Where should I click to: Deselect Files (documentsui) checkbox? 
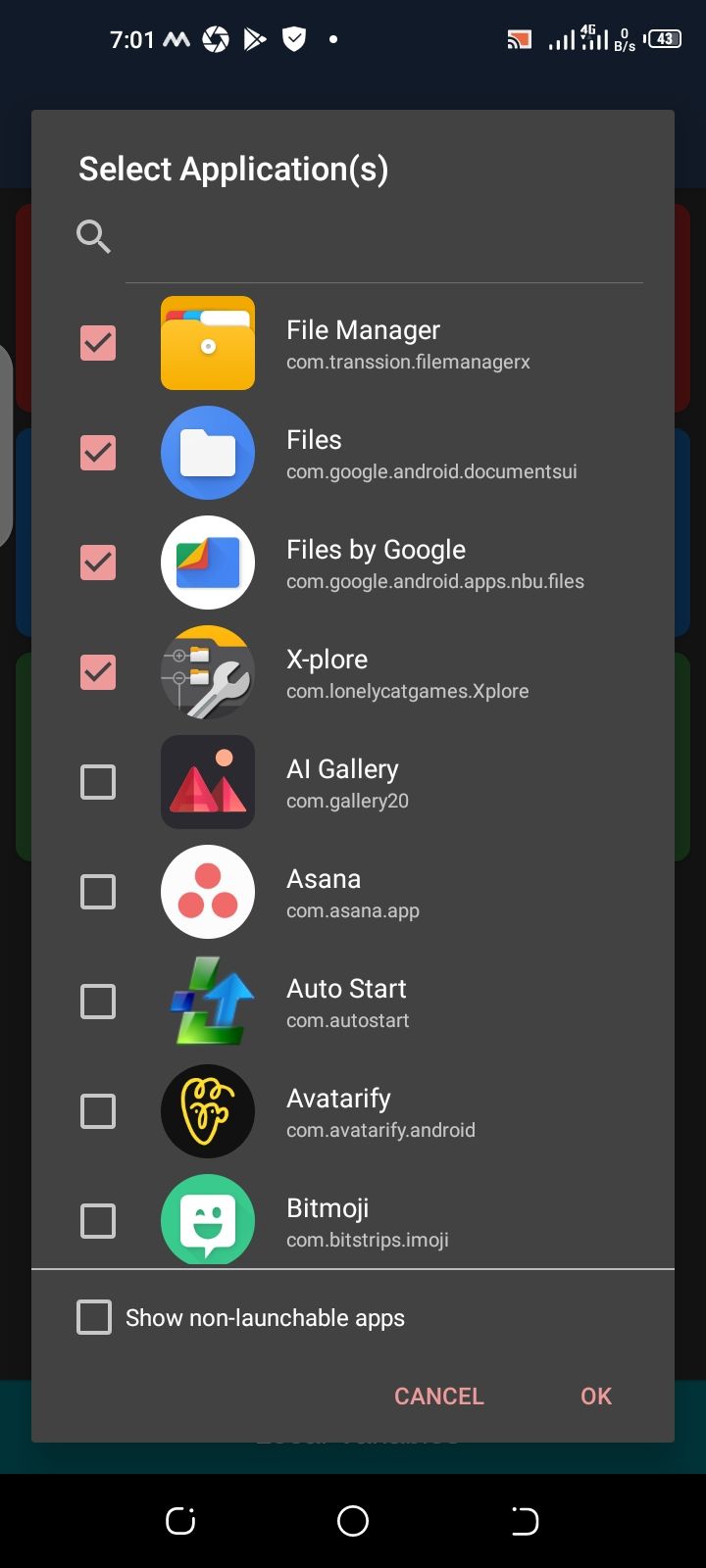click(98, 453)
